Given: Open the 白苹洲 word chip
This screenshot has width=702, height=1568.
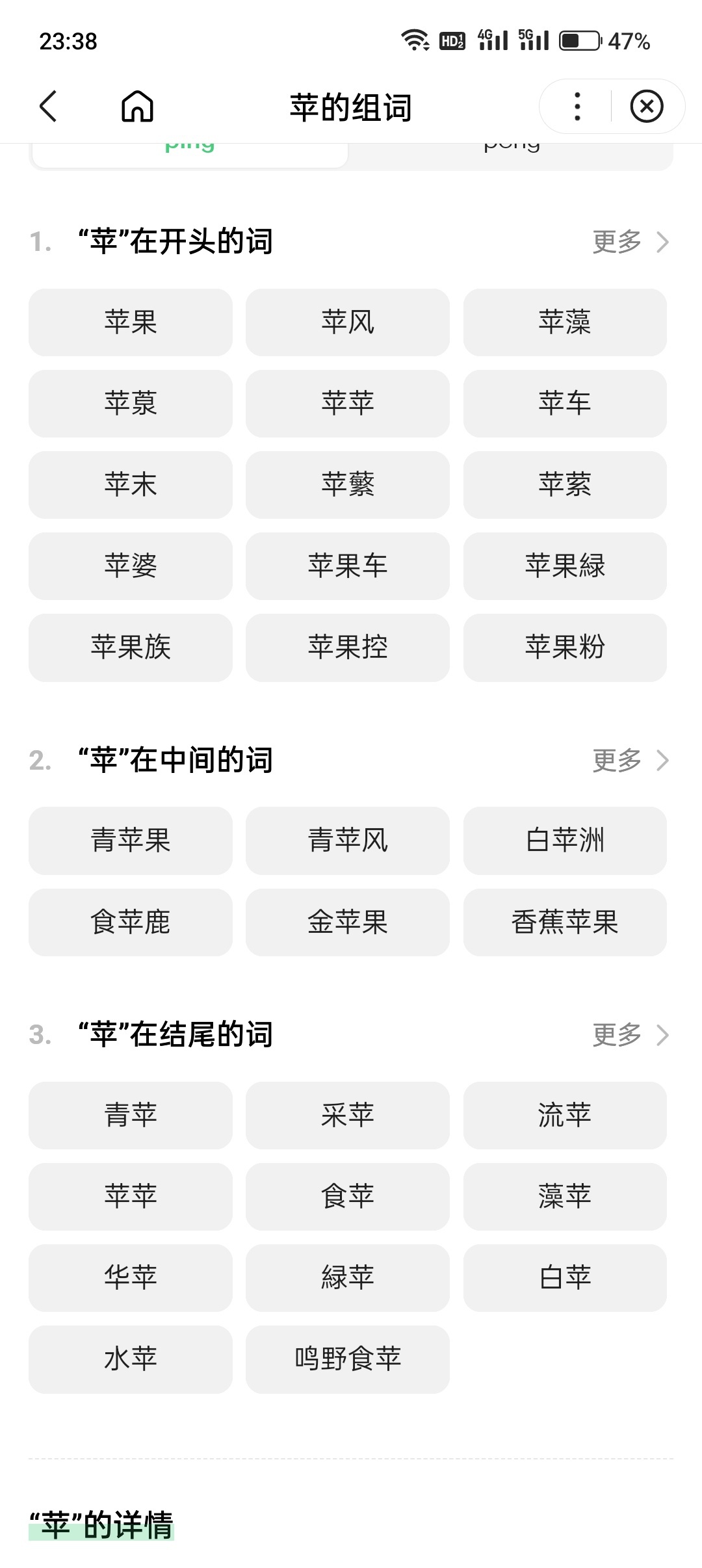Looking at the screenshot, I should (565, 841).
